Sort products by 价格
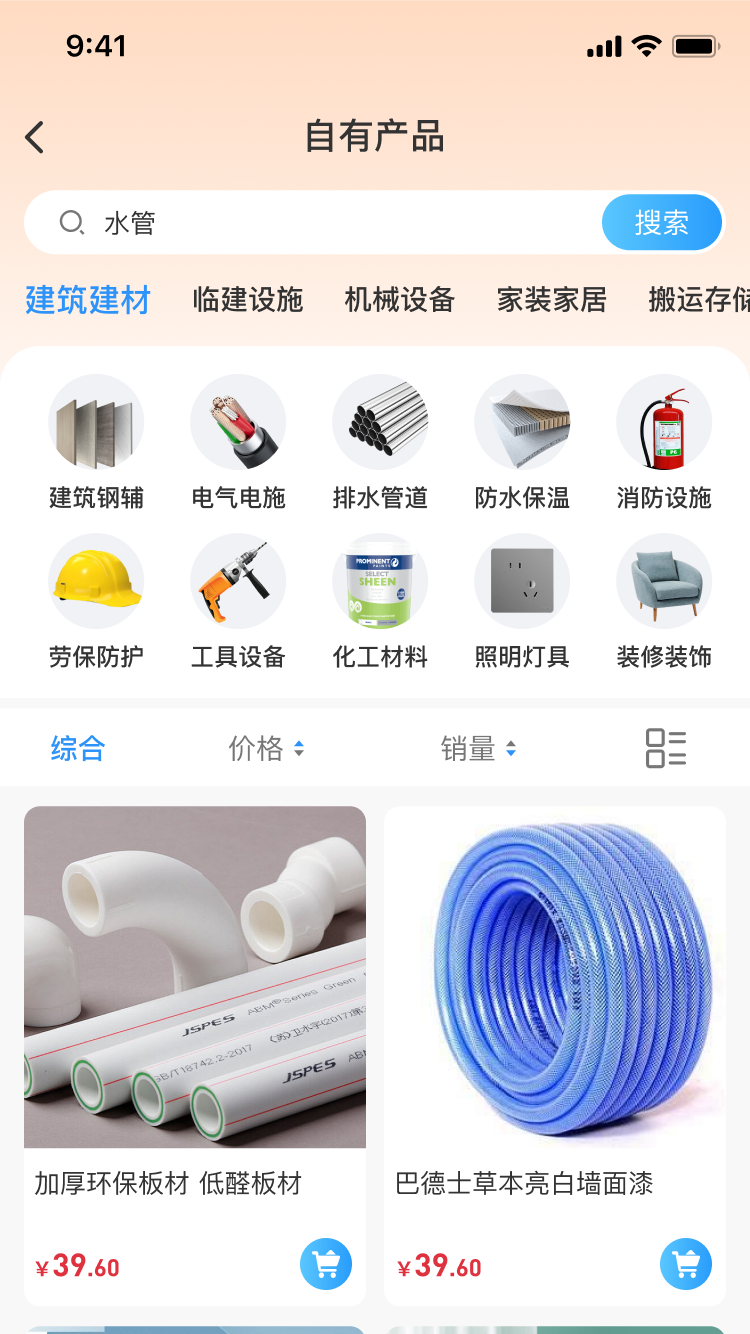The width and height of the screenshot is (750, 1334). coord(266,748)
